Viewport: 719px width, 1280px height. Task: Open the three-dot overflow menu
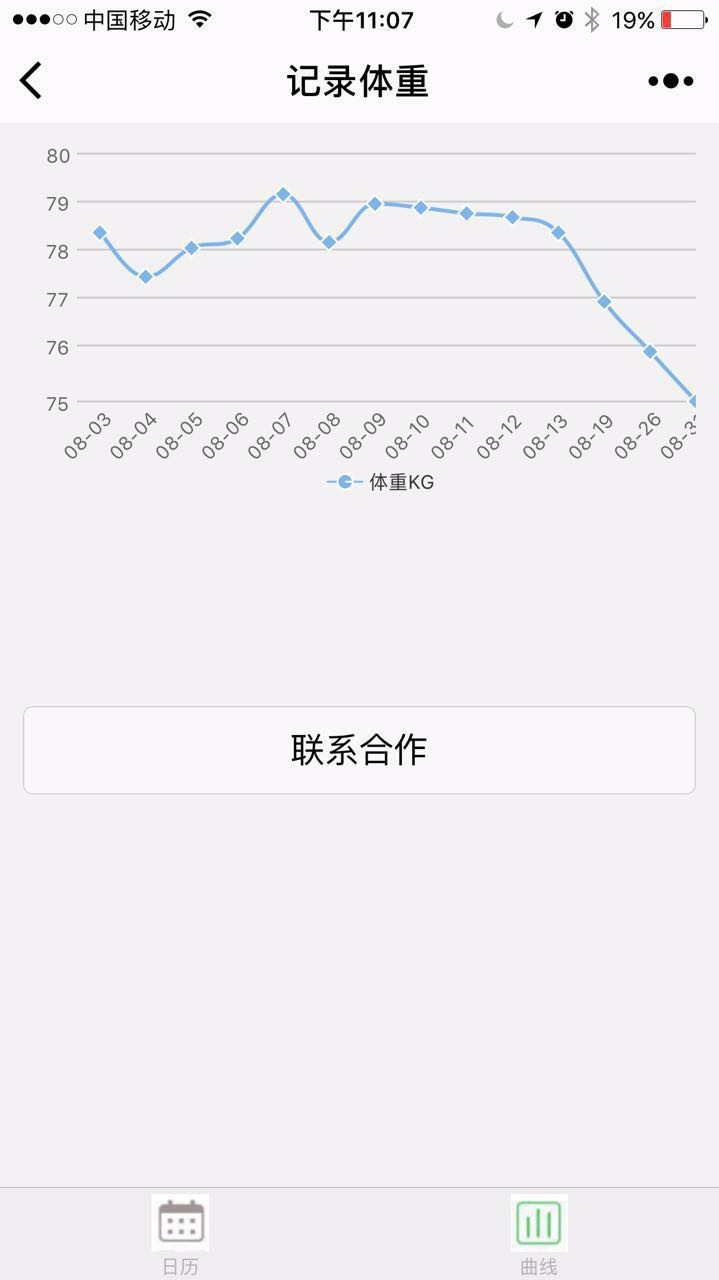(x=670, y=81)
